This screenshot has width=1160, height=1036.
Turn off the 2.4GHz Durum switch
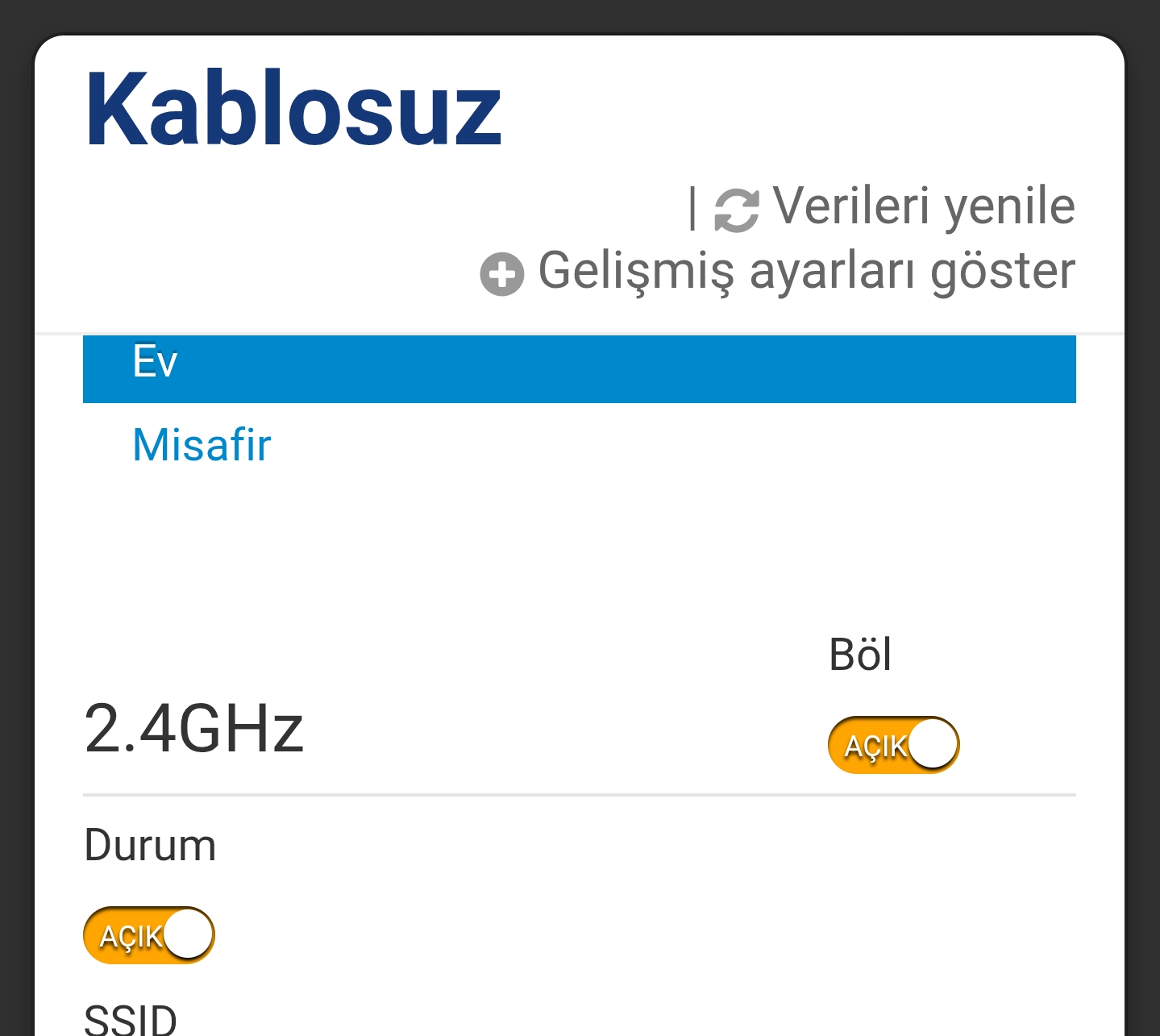click(149, 935)
